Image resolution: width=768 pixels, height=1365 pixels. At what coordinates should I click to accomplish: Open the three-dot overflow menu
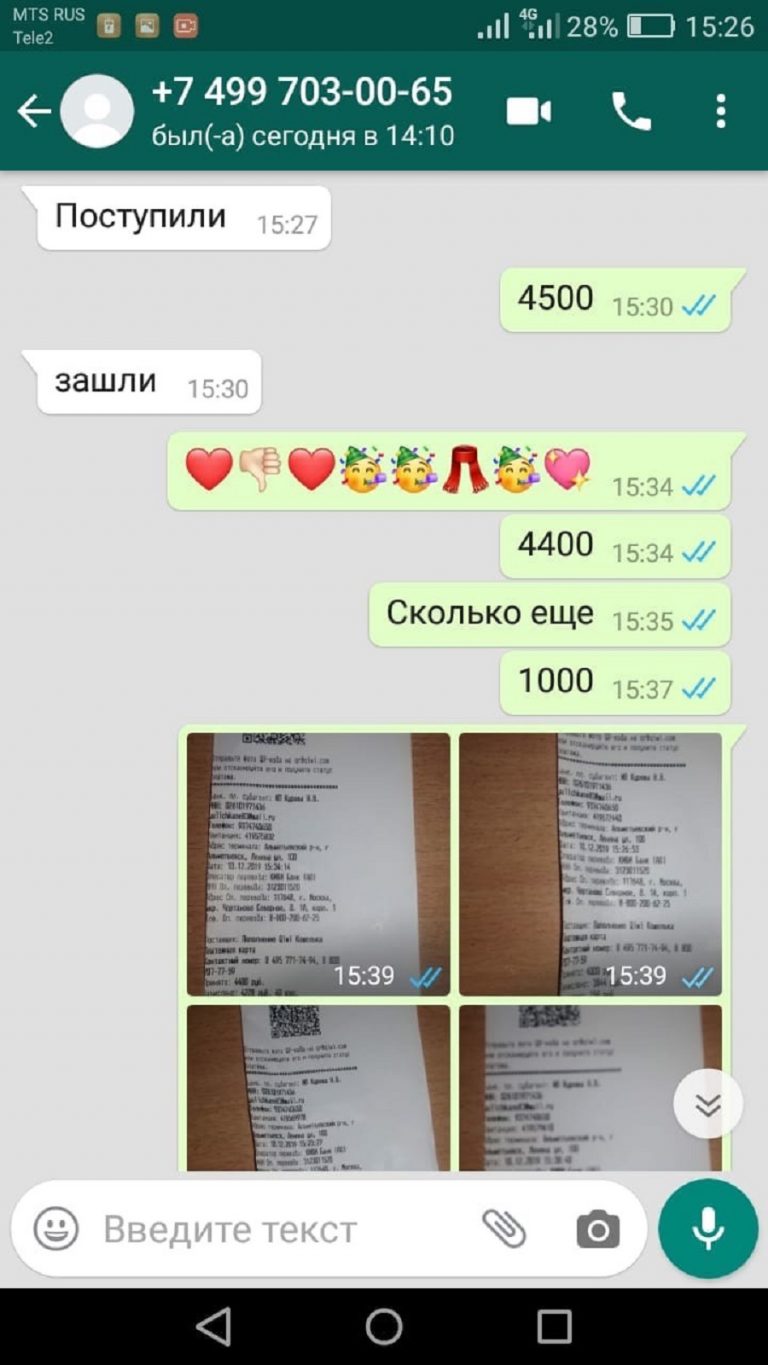721,111
